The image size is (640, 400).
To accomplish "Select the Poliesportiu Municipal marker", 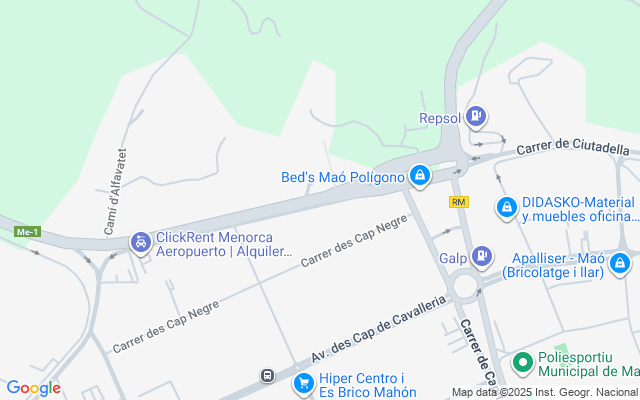I will coord(521,362).
